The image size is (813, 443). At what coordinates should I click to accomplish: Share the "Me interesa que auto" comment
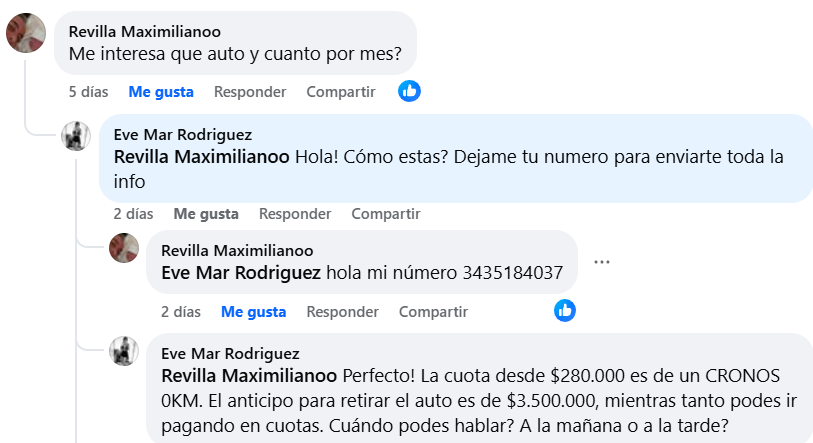(341, 92)
